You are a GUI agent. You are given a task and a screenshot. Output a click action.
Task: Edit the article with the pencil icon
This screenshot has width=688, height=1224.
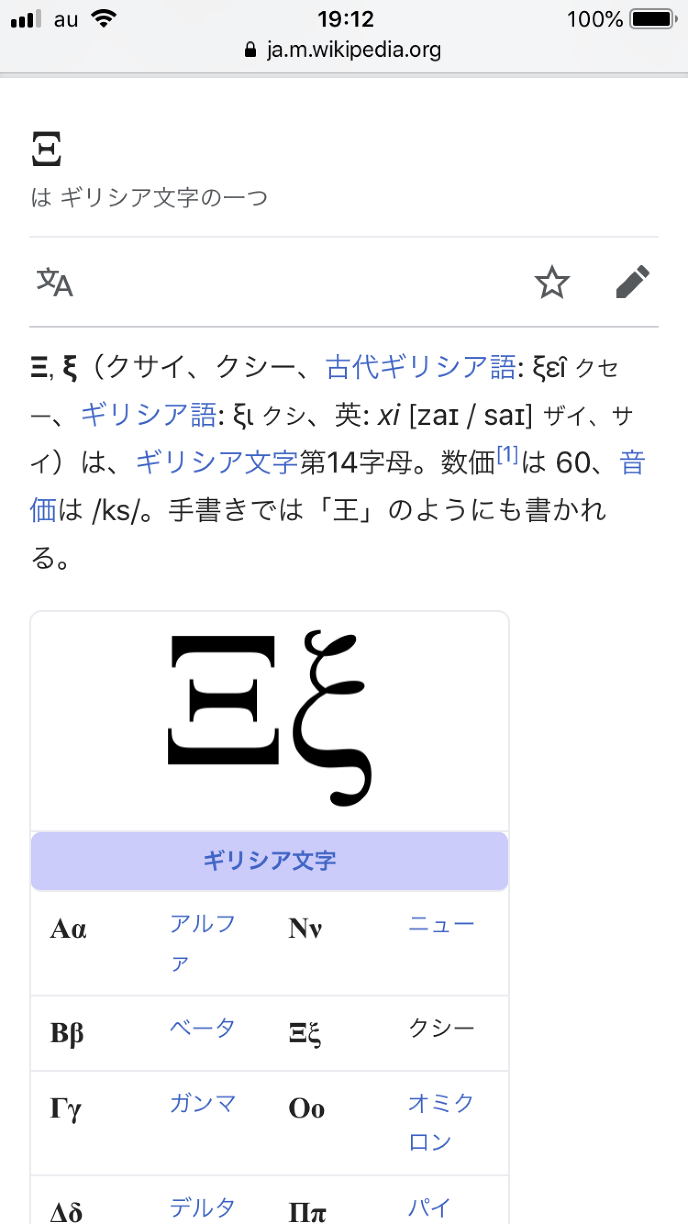(x=632, y=283)
